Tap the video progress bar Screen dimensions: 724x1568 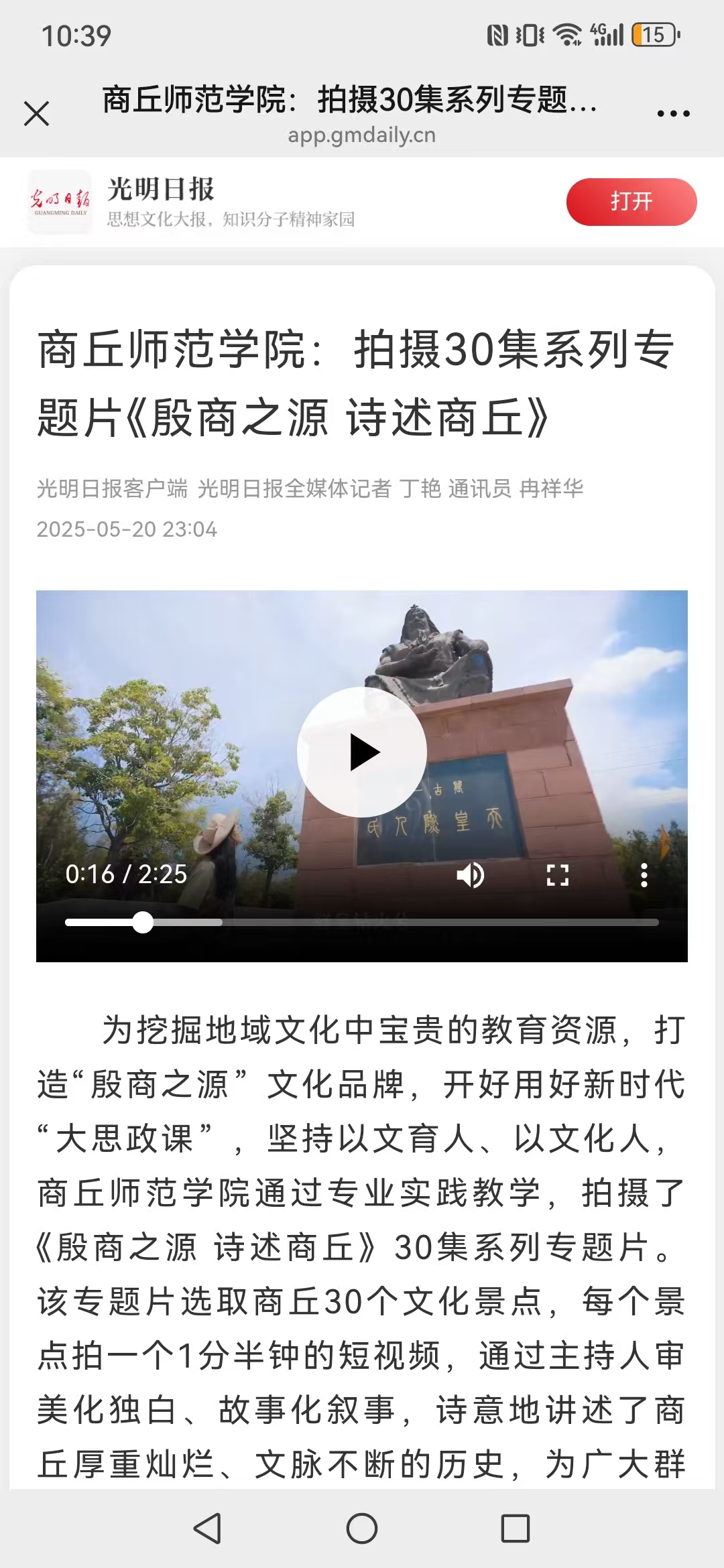pyautogui.click(x=362, y=923)
